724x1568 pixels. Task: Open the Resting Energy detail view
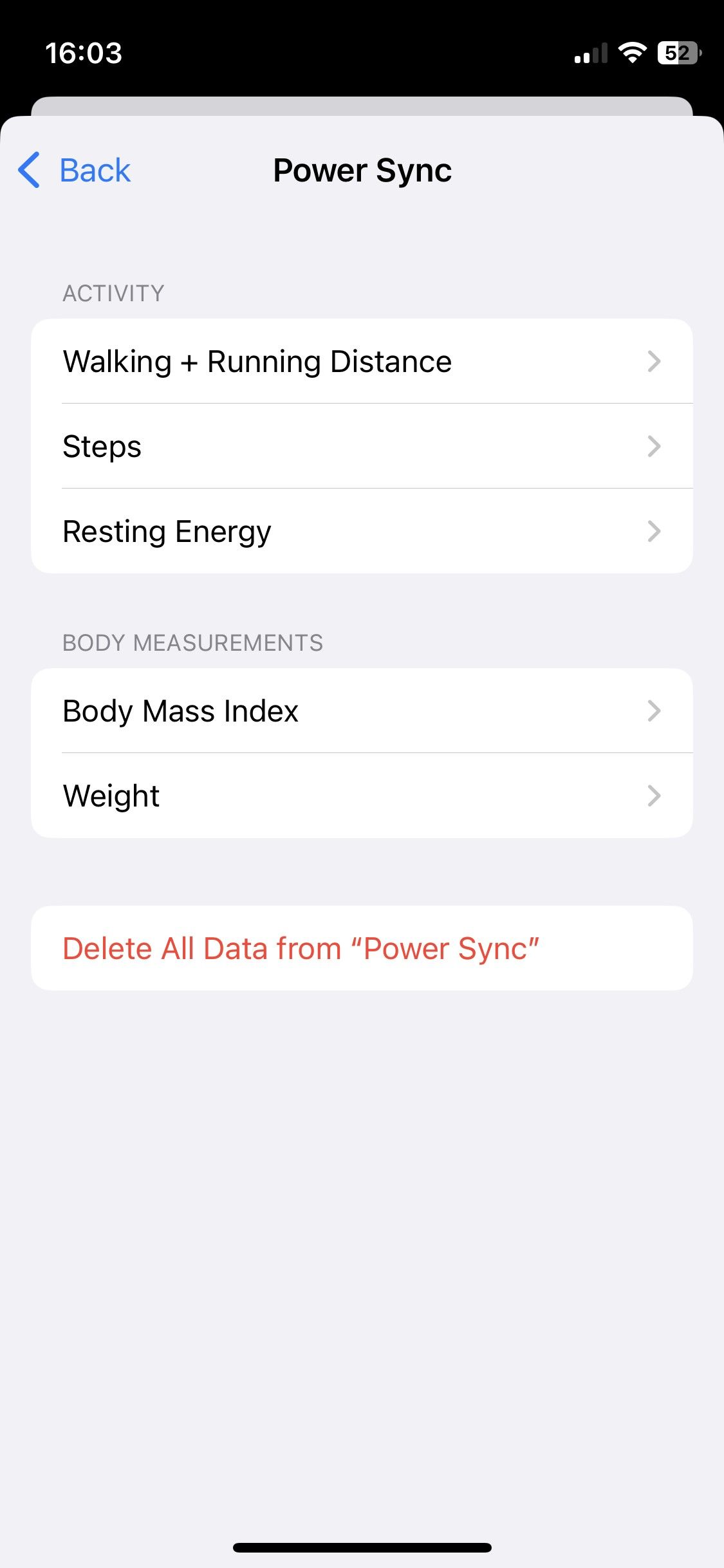[167, 530]
